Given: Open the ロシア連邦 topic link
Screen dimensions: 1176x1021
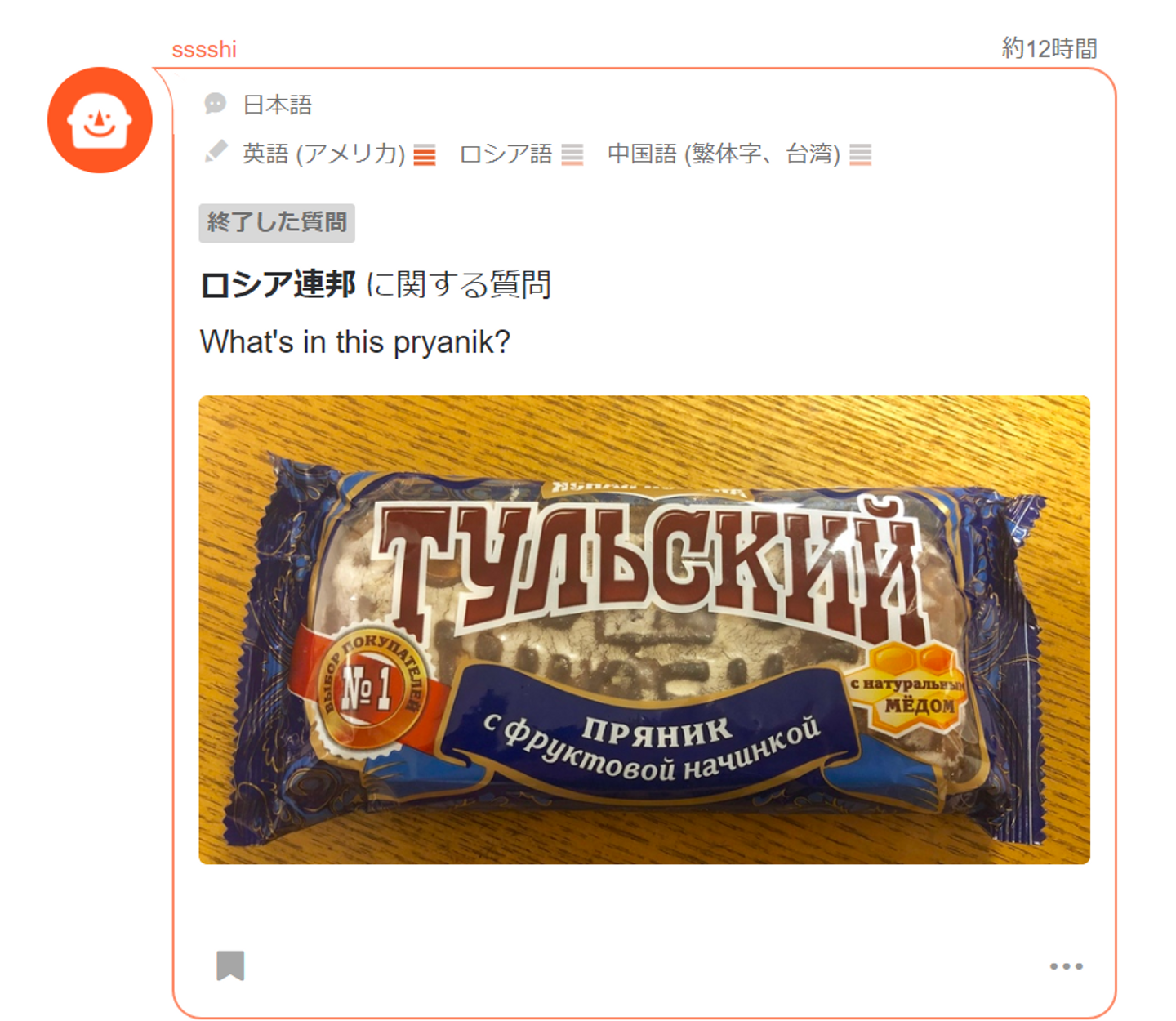Looking at the screenshot, I should (278, 284).
